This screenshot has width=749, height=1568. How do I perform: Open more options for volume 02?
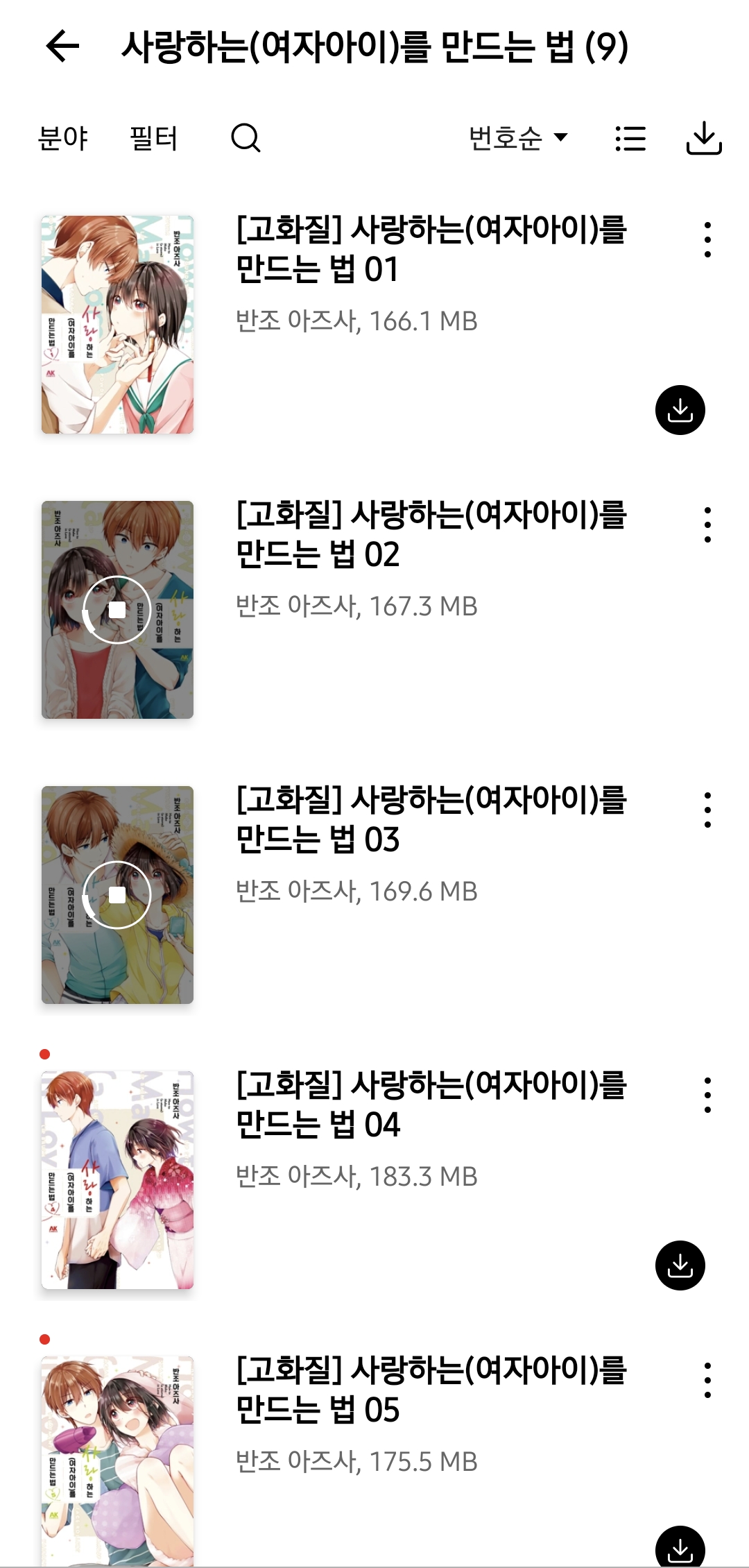pos(707,525)
